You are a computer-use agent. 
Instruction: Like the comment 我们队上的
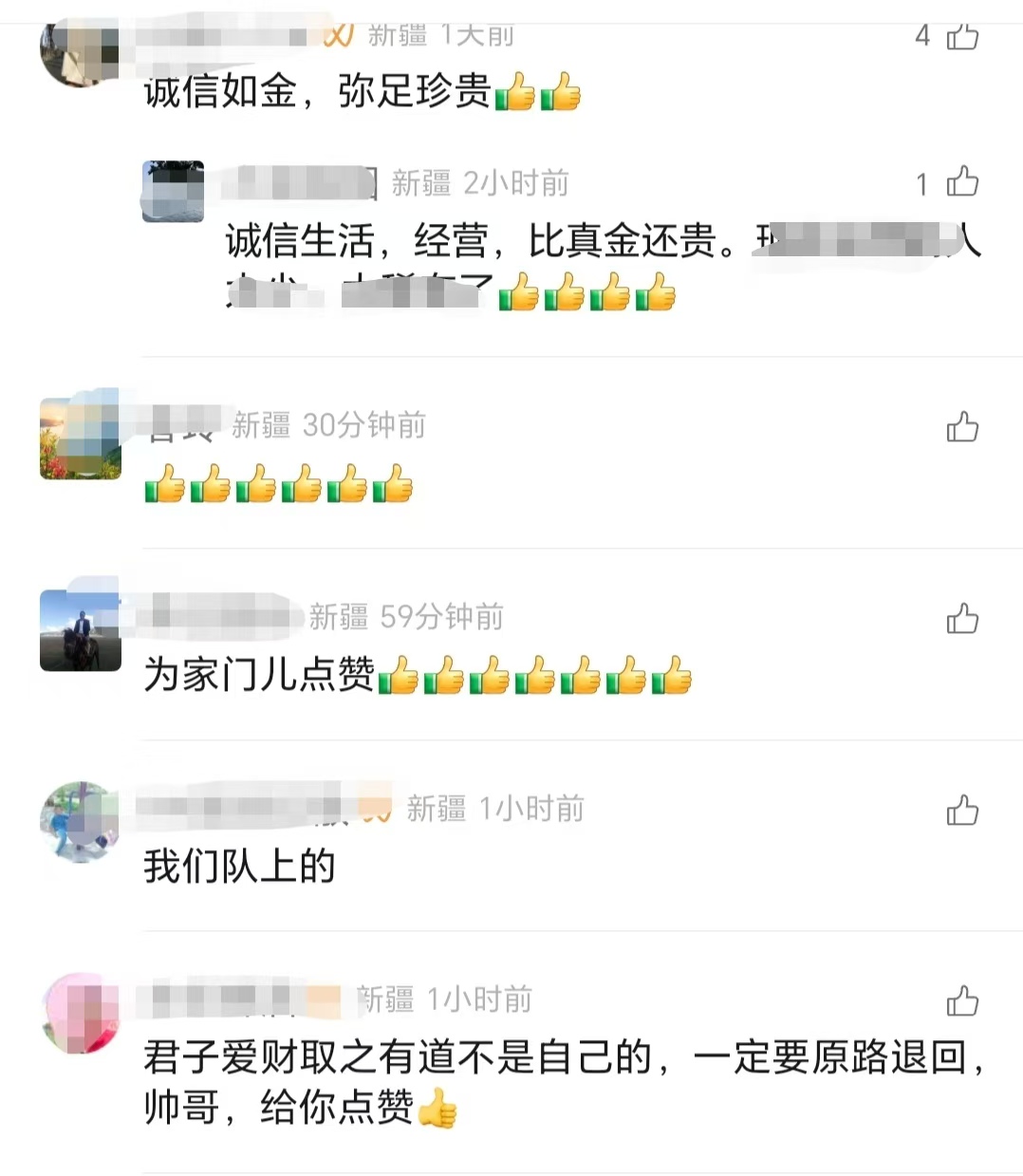(x=962, y=811)
